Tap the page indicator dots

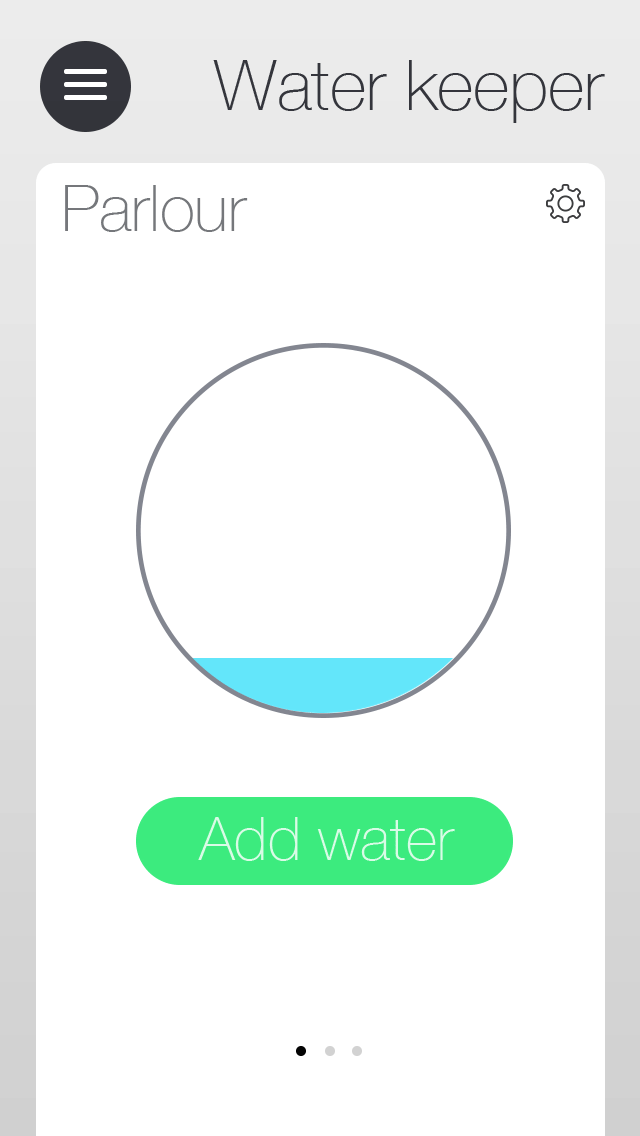[x=329, y=1051]
